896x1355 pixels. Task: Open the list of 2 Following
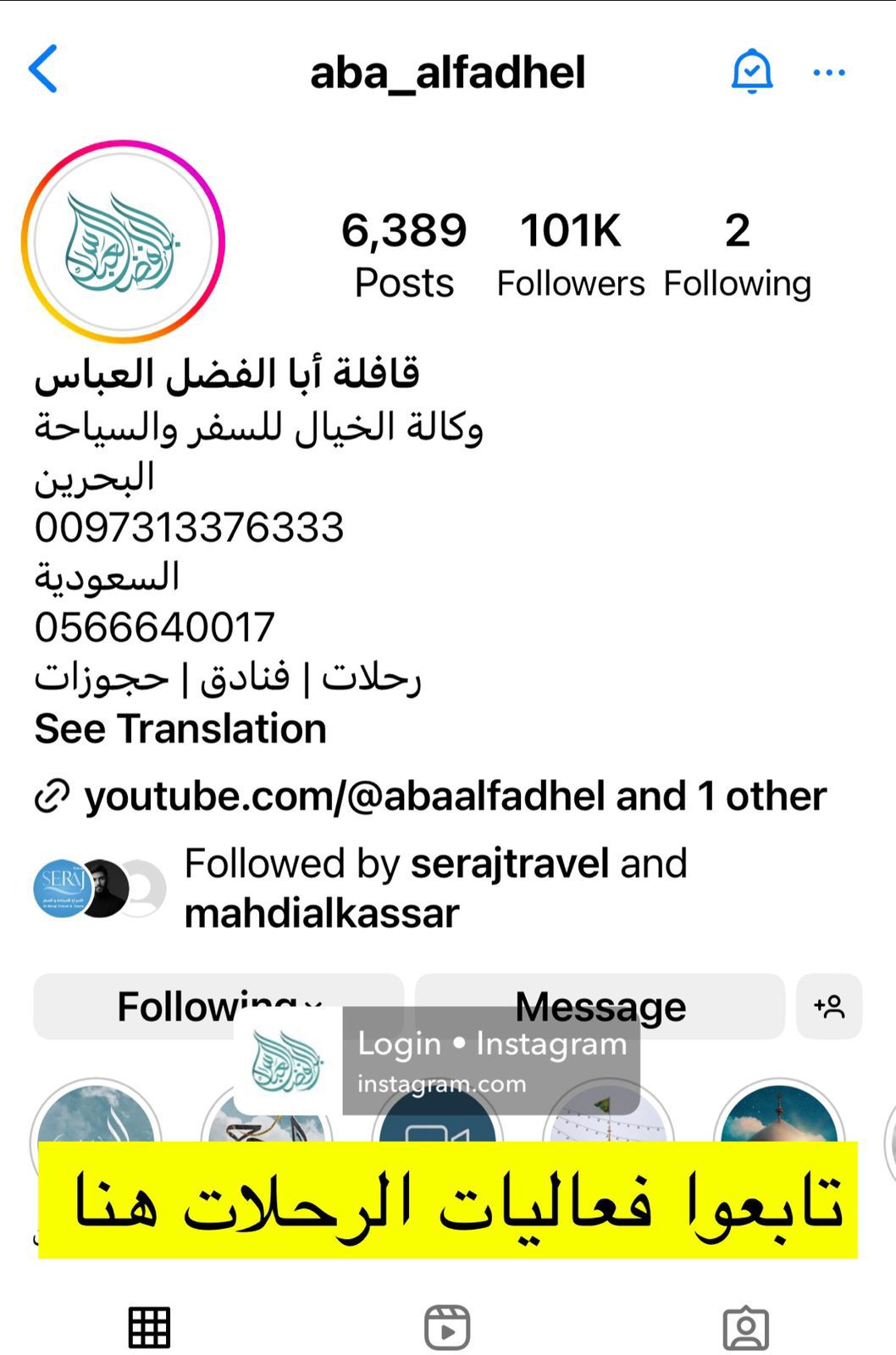(x=737, y=256)
